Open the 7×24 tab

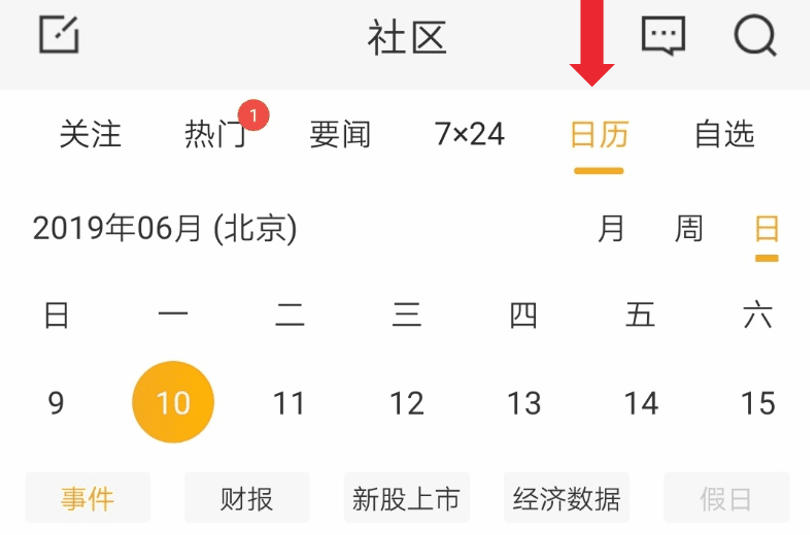pyautogui.click(x=470, y=135)
